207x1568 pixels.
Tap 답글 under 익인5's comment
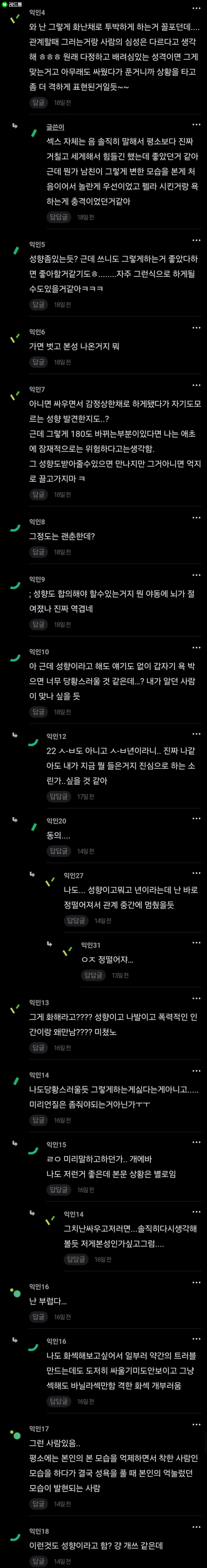(38, 304)
